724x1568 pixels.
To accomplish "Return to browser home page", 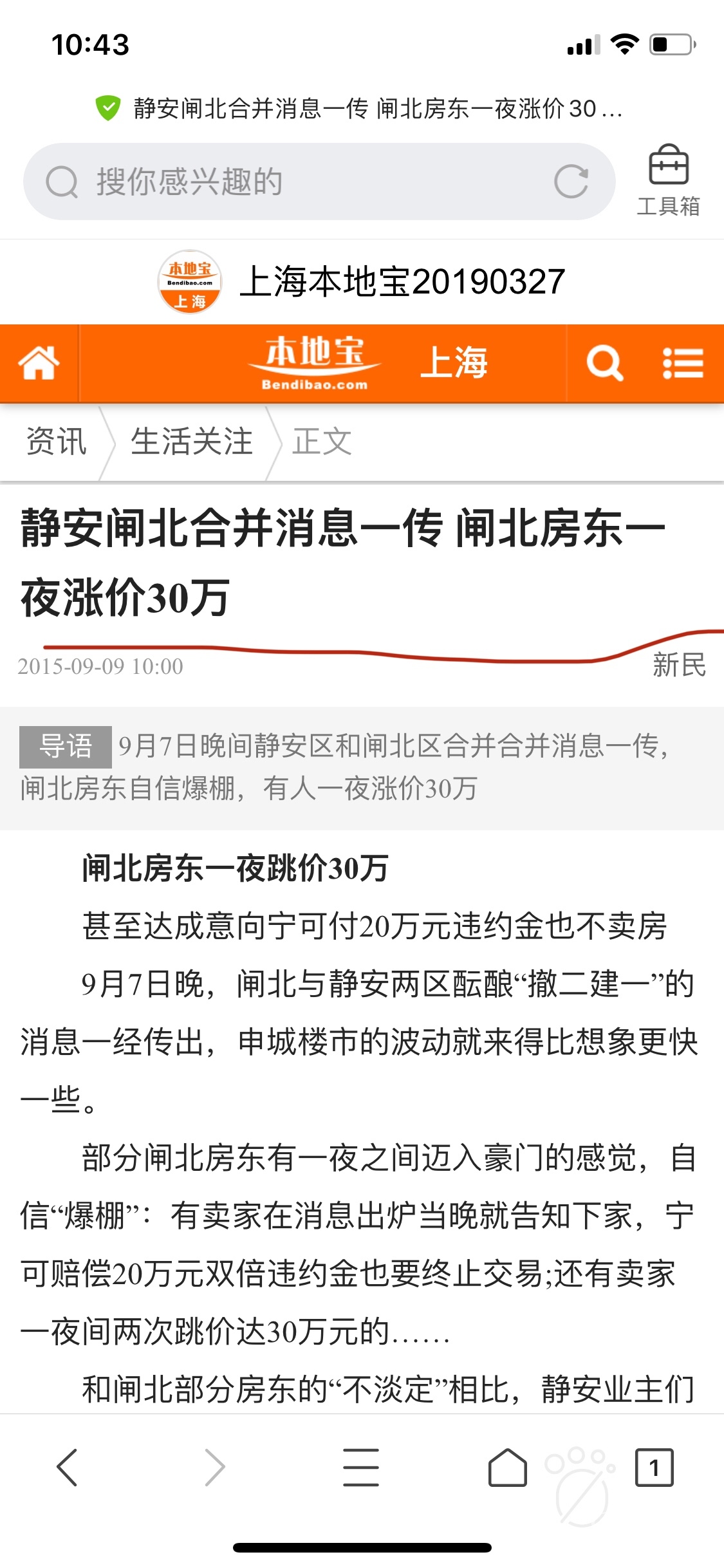I will point(507,1468).
